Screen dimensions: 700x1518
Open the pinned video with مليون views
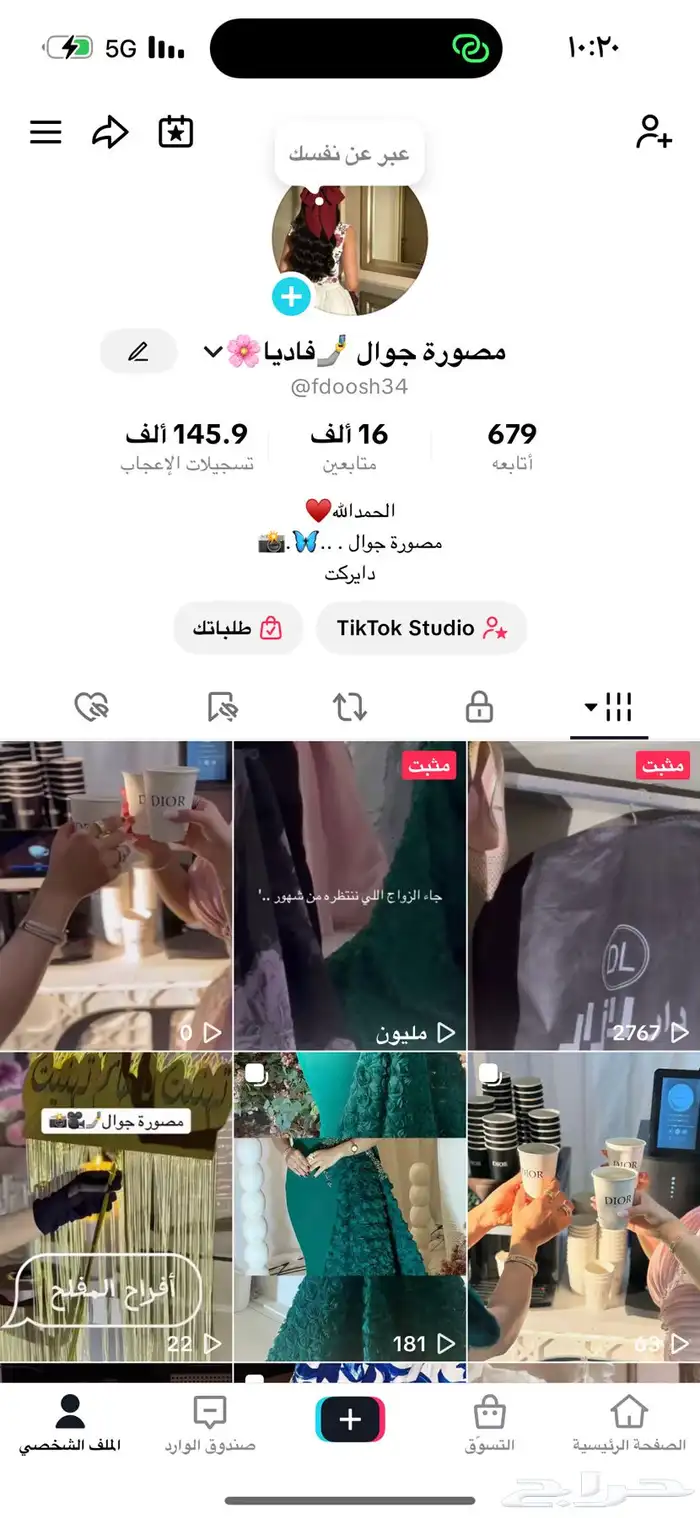[349, 895]
